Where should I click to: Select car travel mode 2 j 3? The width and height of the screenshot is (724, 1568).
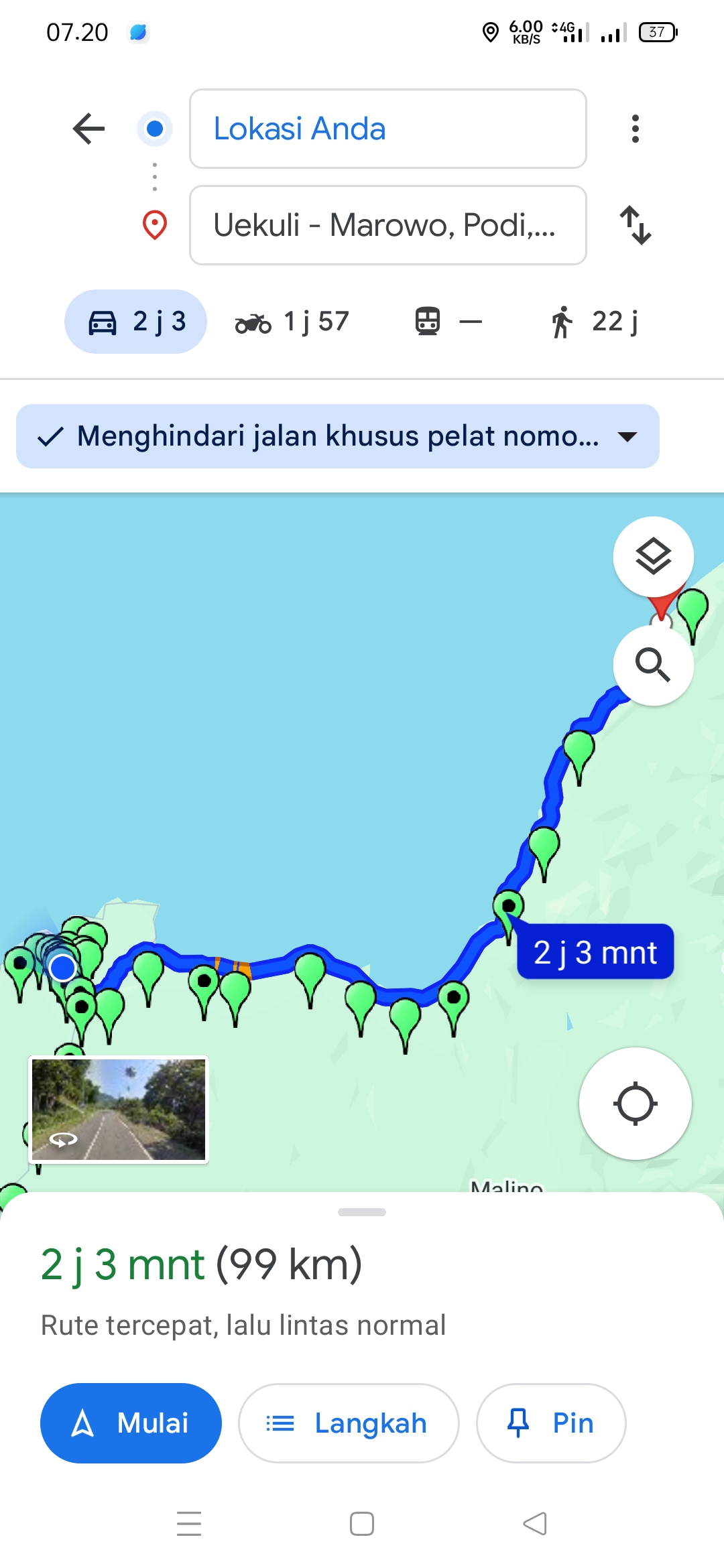pyautogui.click(x=136, y=322)
